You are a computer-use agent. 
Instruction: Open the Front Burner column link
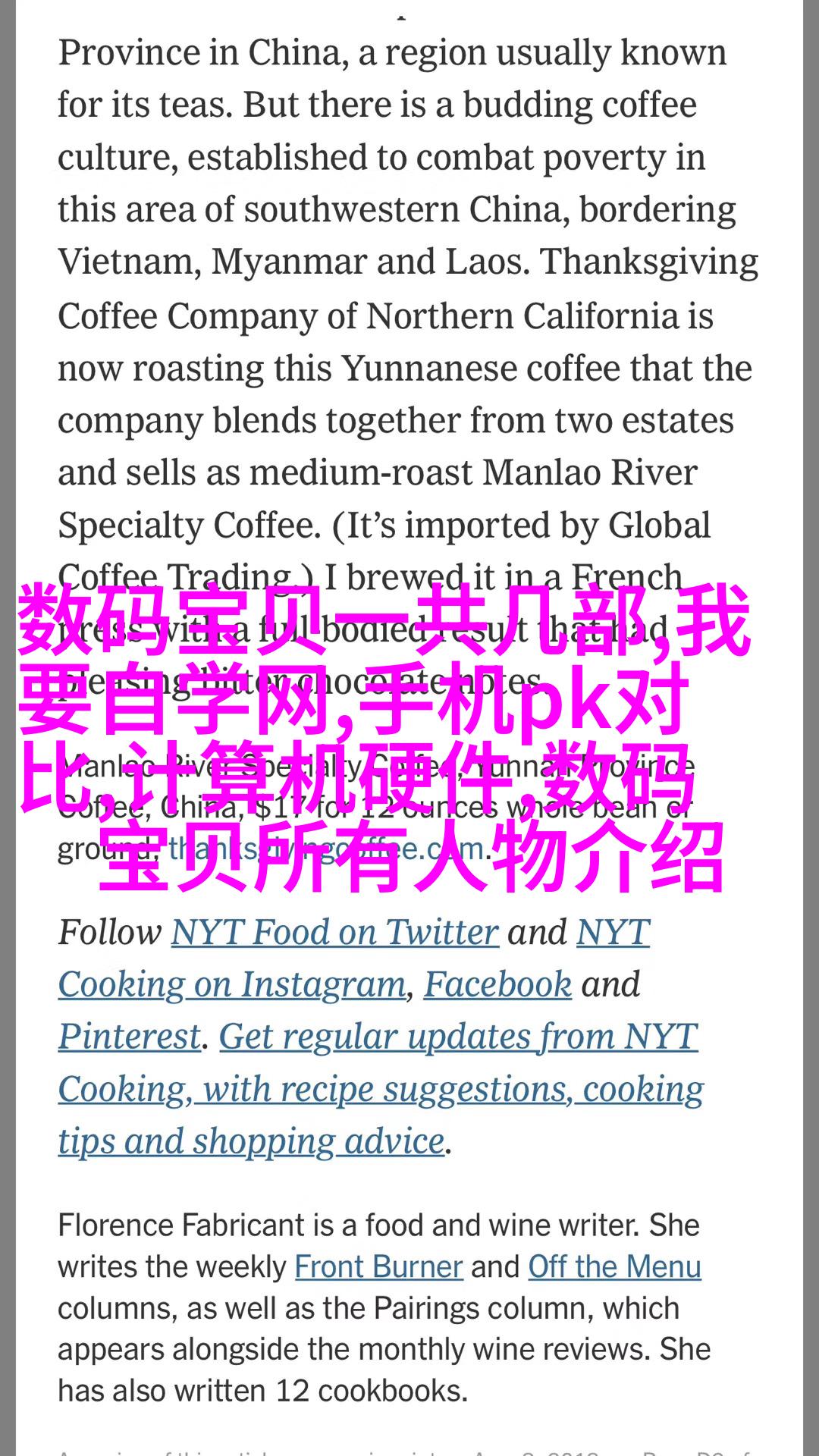(x=378, y=1266)
